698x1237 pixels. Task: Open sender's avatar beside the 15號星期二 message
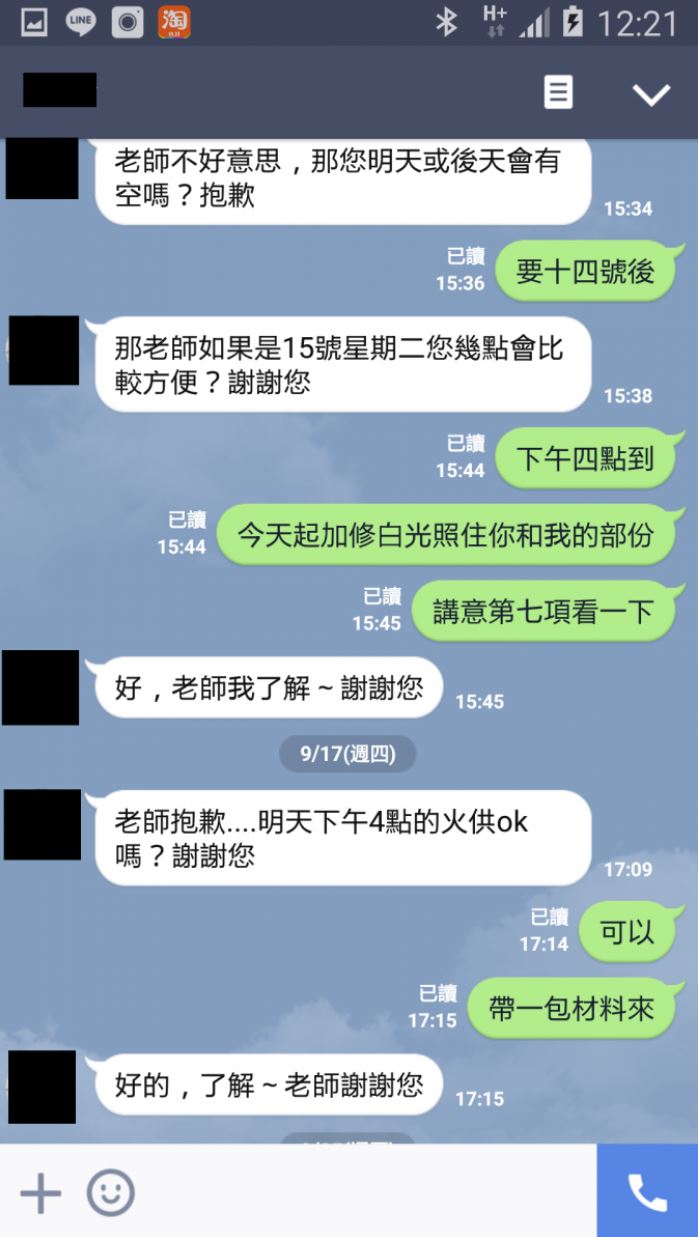click(x=43, y=351)
